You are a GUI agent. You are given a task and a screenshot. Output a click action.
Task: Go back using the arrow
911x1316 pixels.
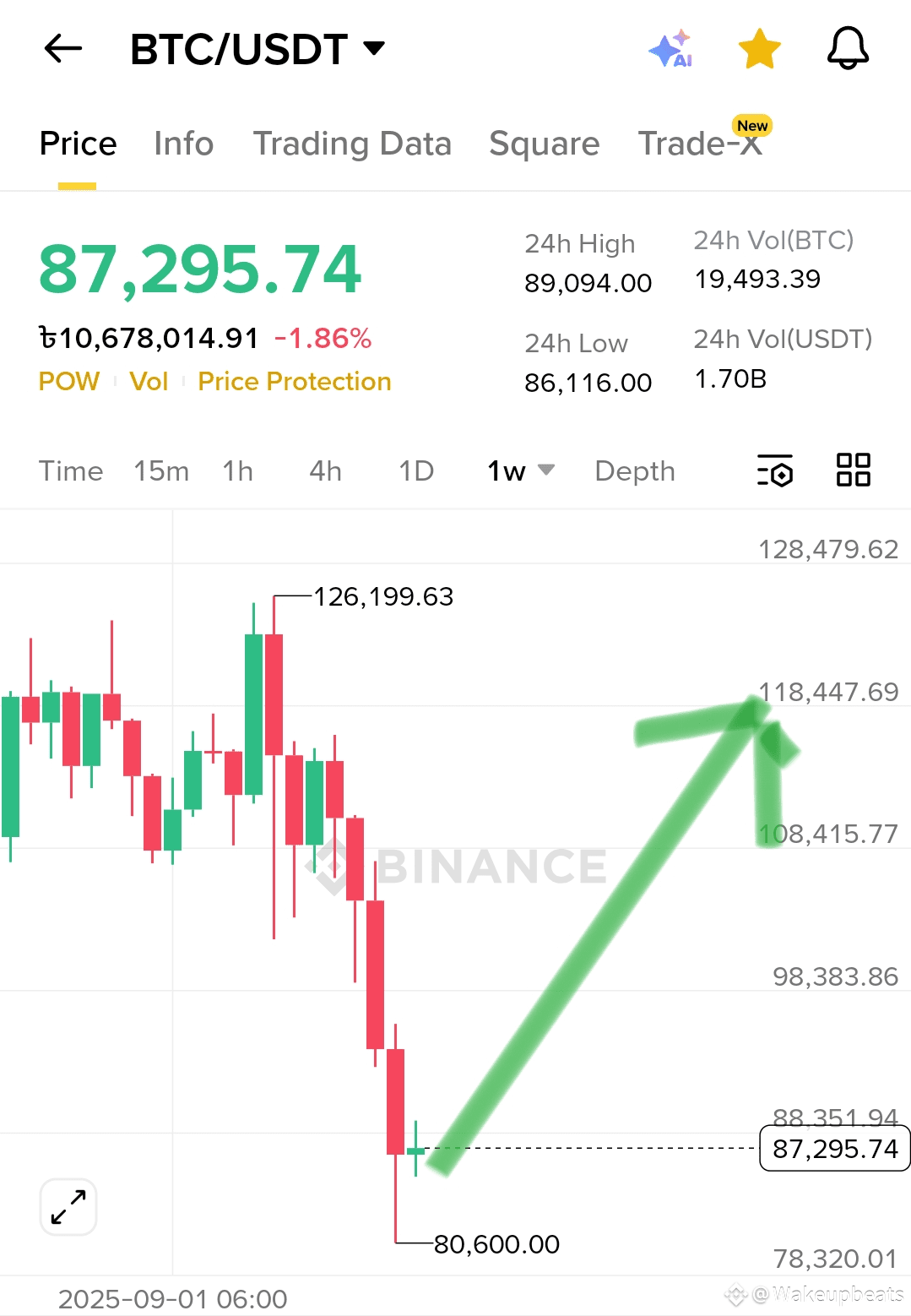(63, 49)
